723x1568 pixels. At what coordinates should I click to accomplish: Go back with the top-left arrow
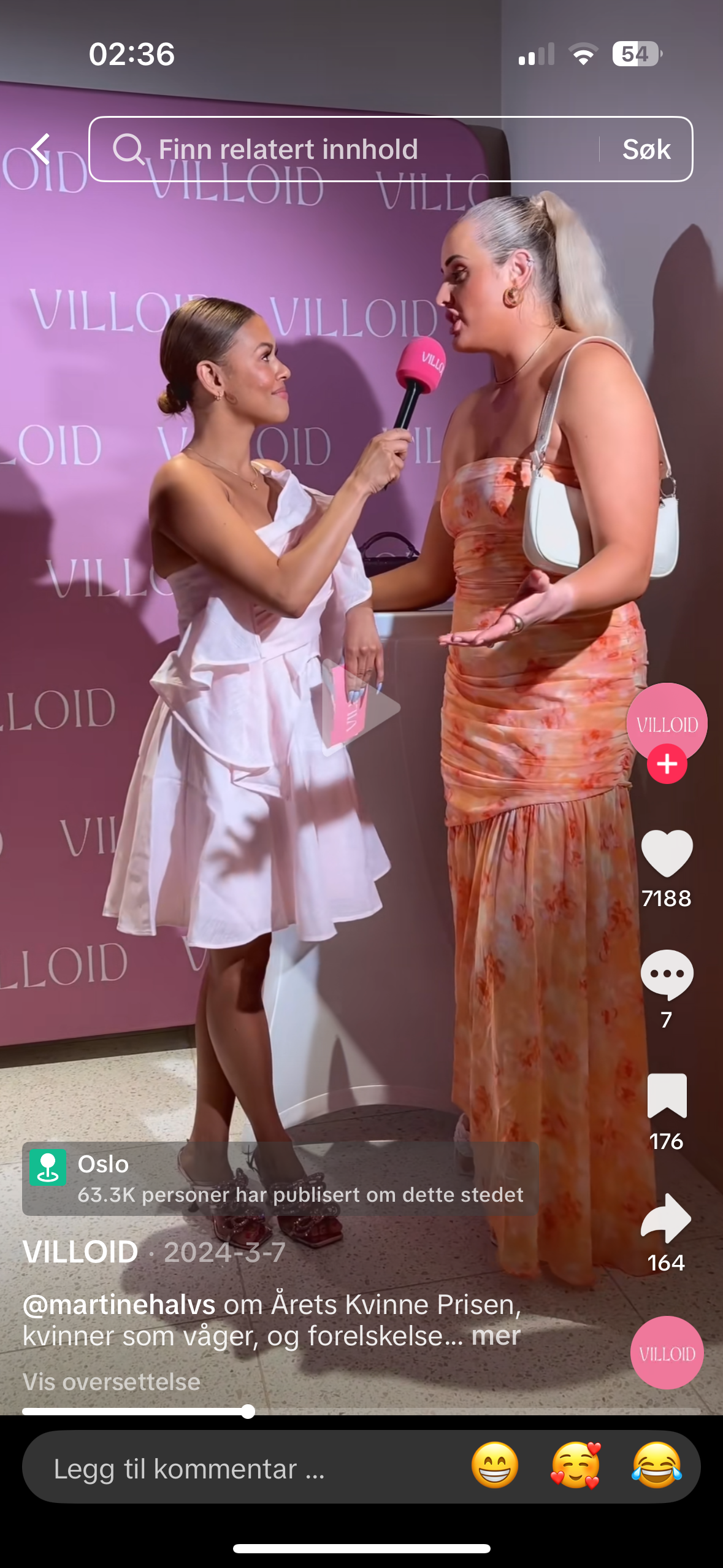(x=40, y=149)
